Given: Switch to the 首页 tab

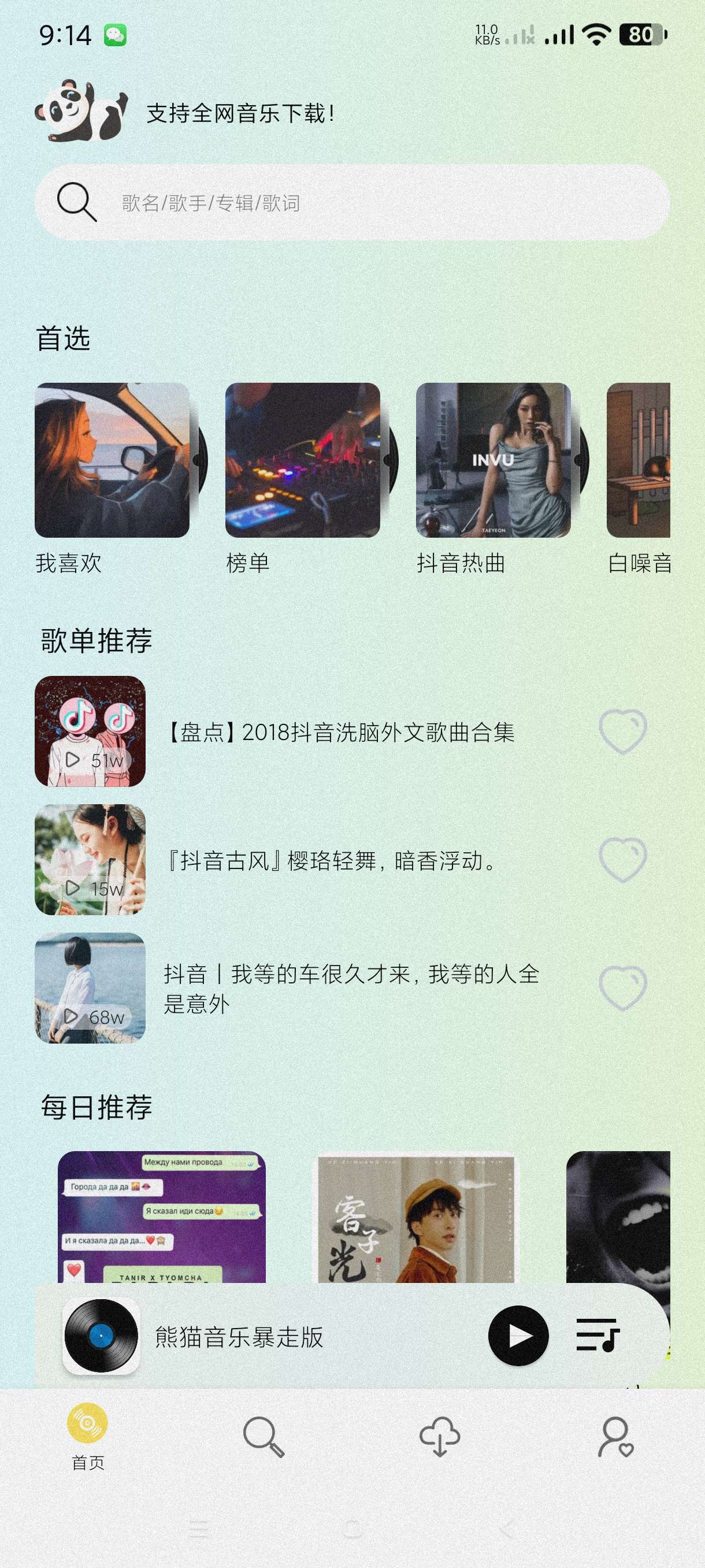Looking at the screenshot, I should 88,1437.
